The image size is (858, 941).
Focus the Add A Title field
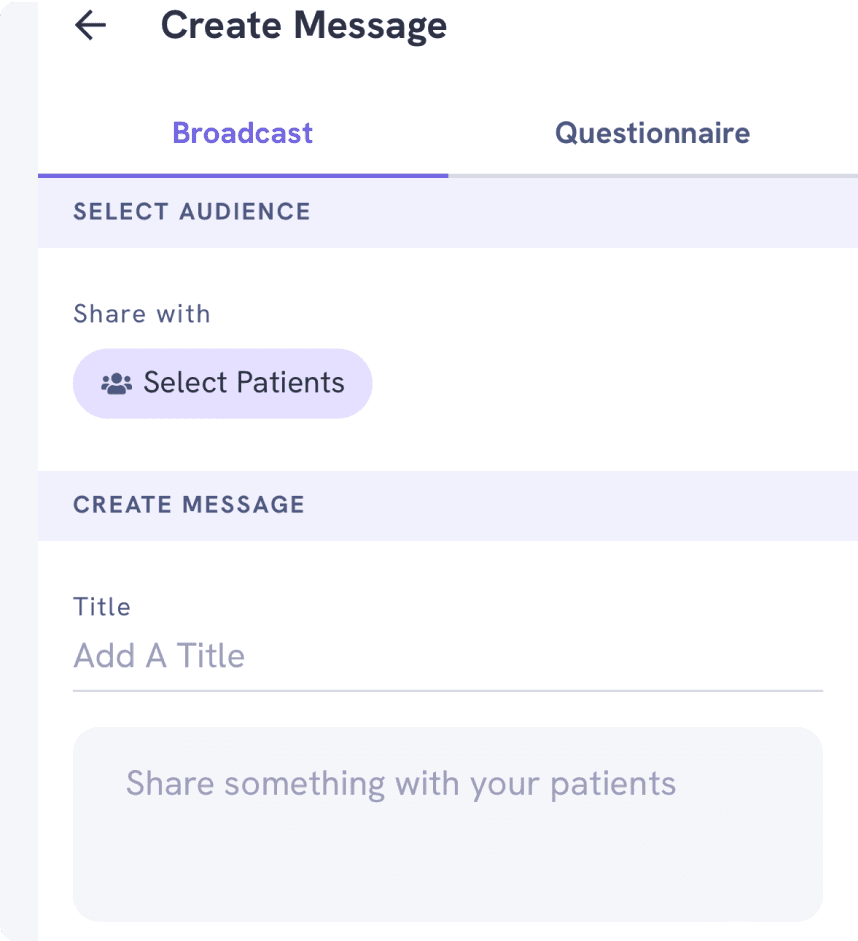[447, 656]
